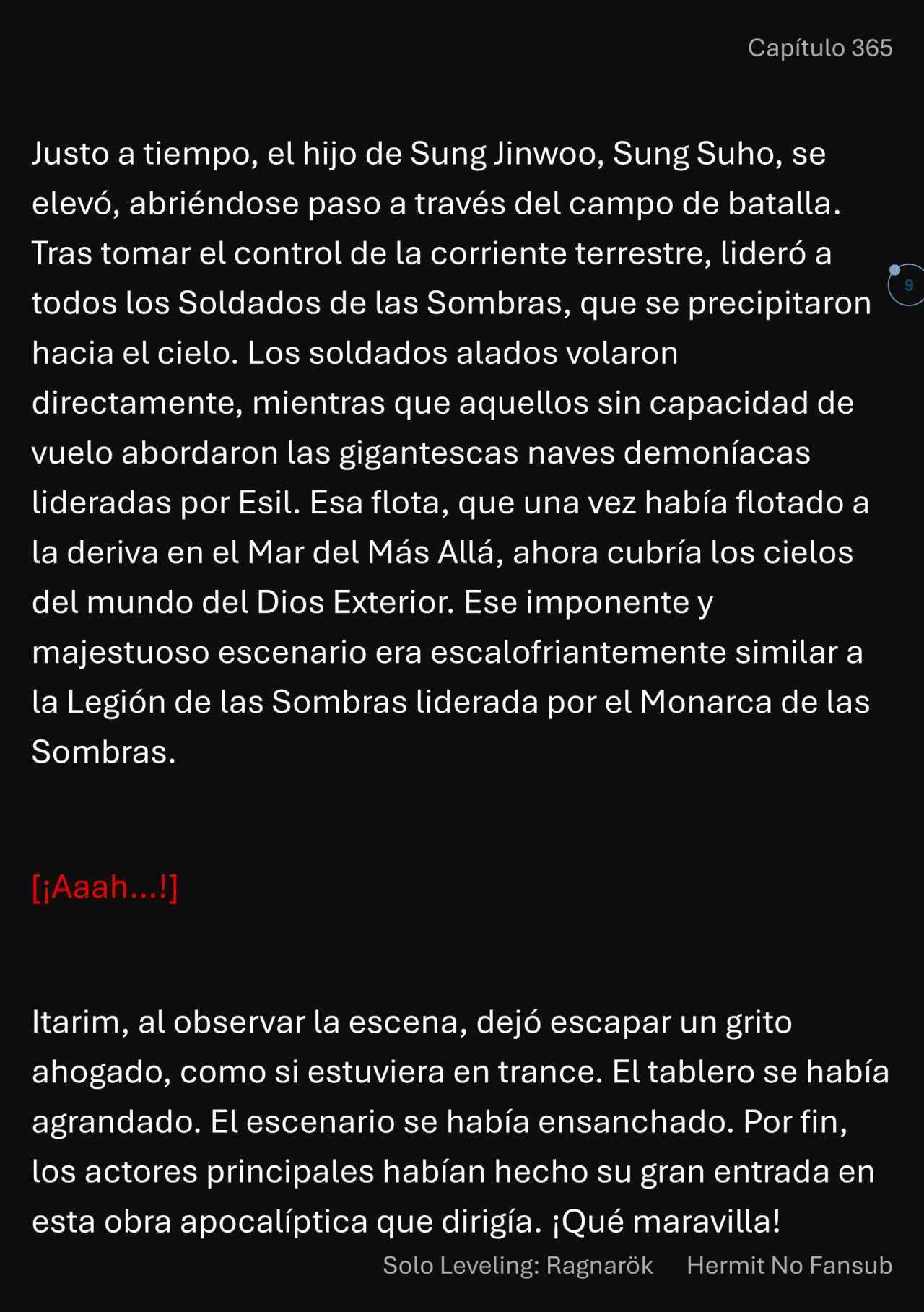Open the floating bubble showing 9
Screen dimensions: 924x1312
click(907, 284)
